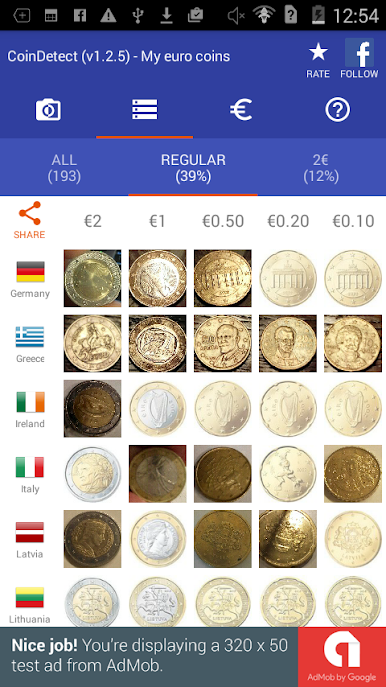Show ALL (193) coins
The image size is (386, 687).
coord(64,168)
